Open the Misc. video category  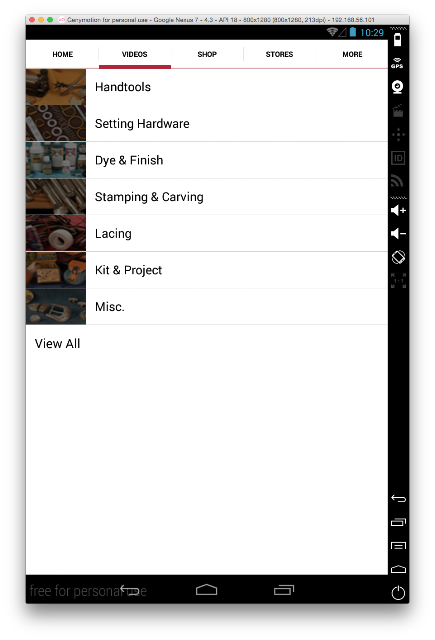click(x=207, y=307)
